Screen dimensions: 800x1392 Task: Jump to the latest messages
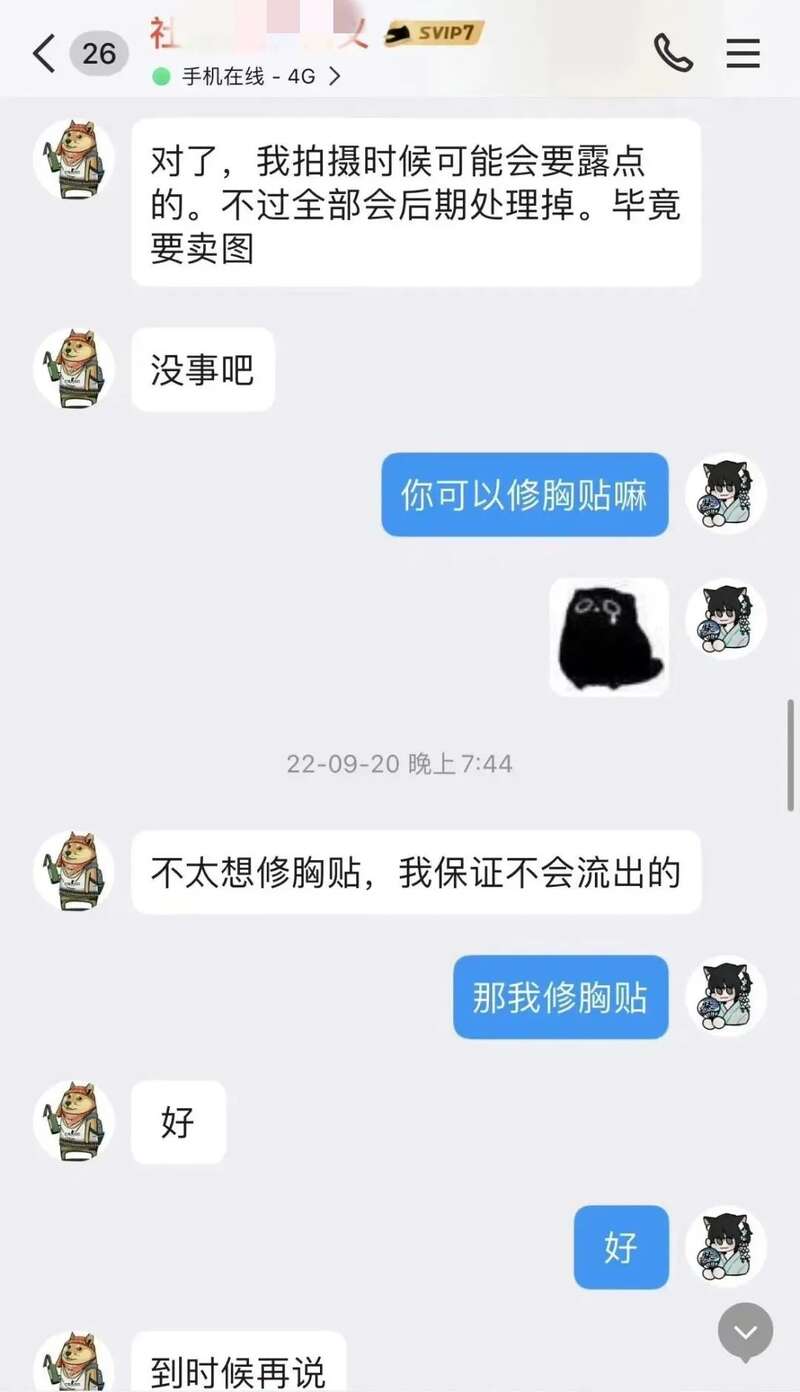coord(745,1331)
